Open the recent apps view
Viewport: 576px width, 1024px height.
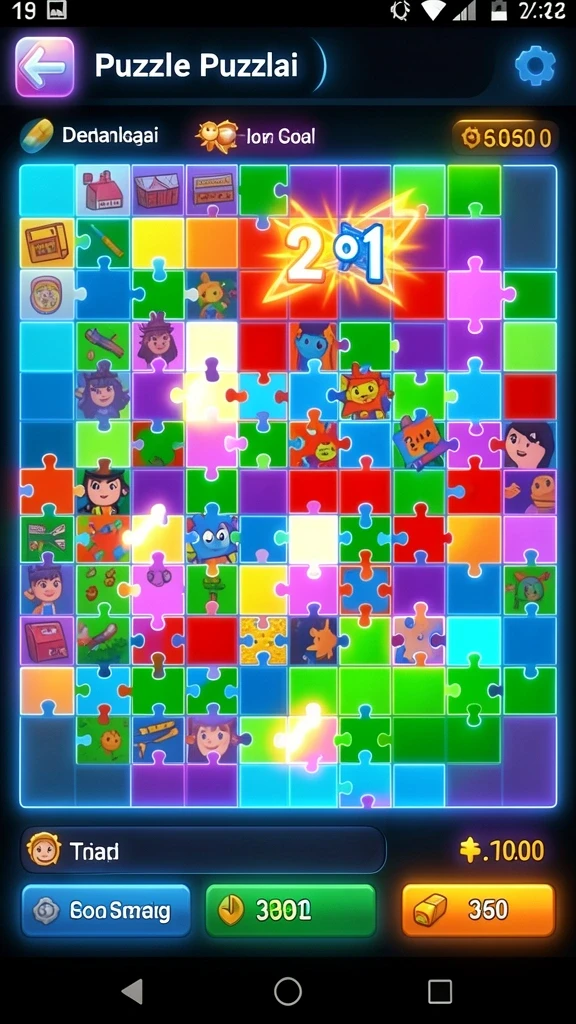click(x=440, y=991)
